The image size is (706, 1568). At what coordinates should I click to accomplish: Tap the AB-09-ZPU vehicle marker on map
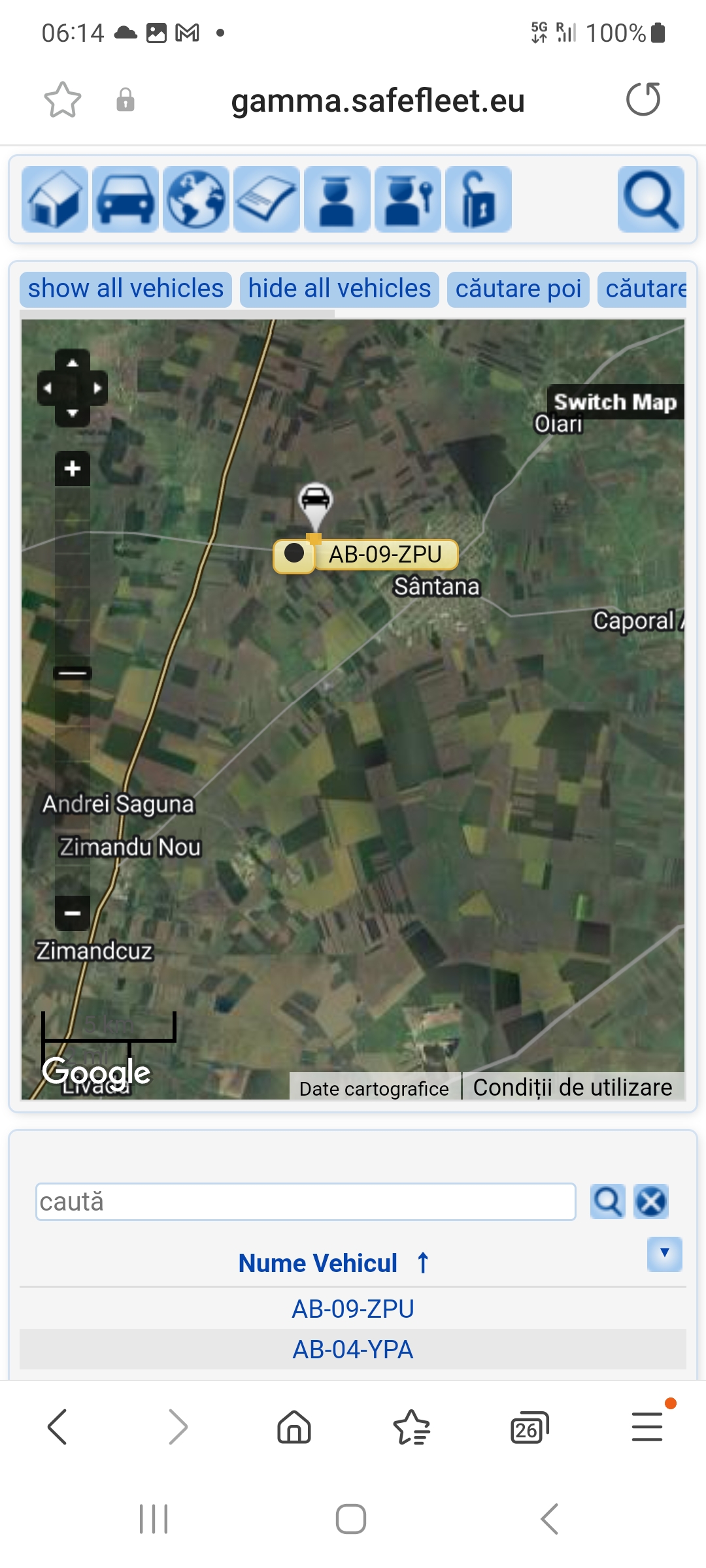click(316, 503)
